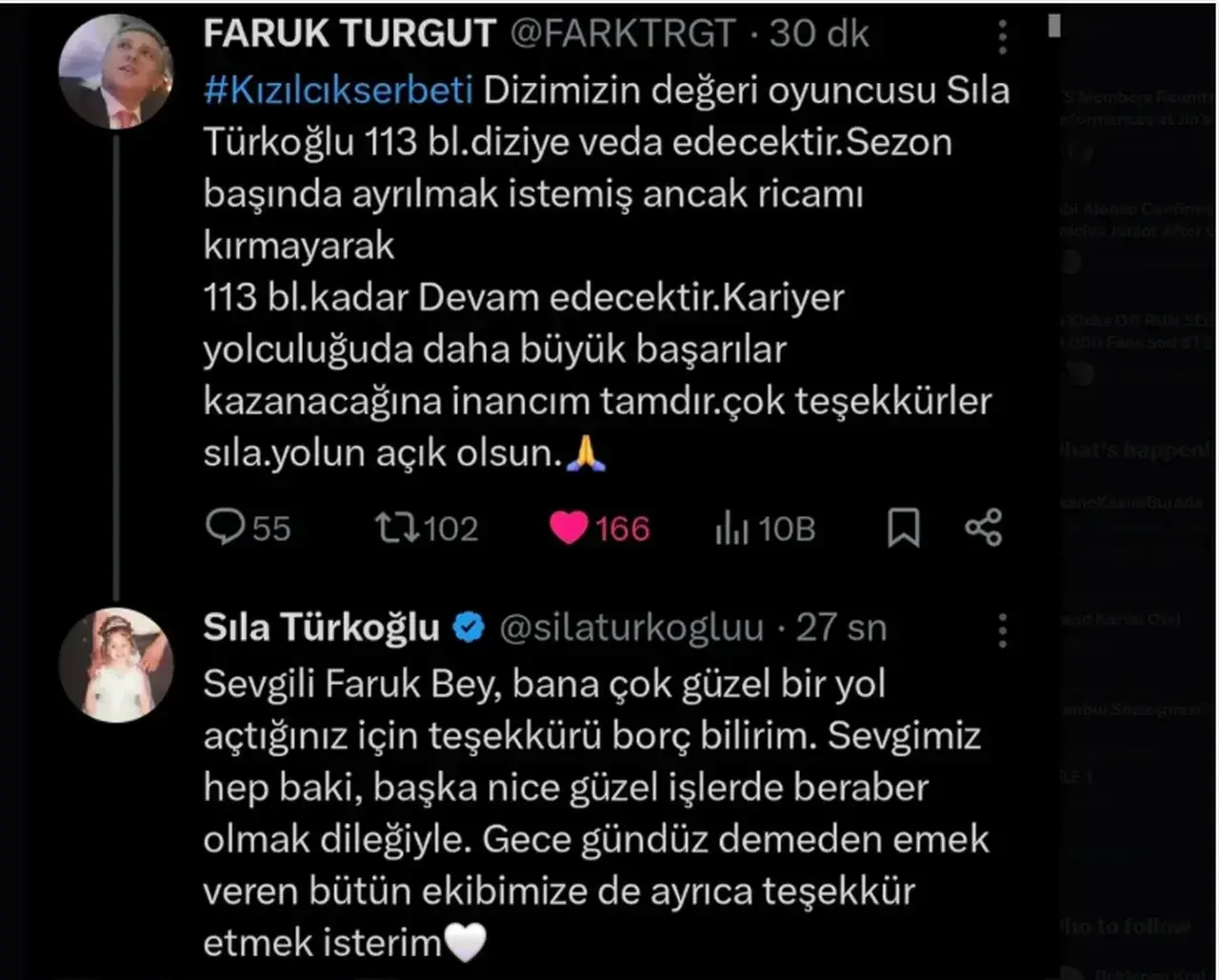This screenshot has height=980, width=1219.
Task: Retweet Faruk Turgut's post
Action: 397,528
